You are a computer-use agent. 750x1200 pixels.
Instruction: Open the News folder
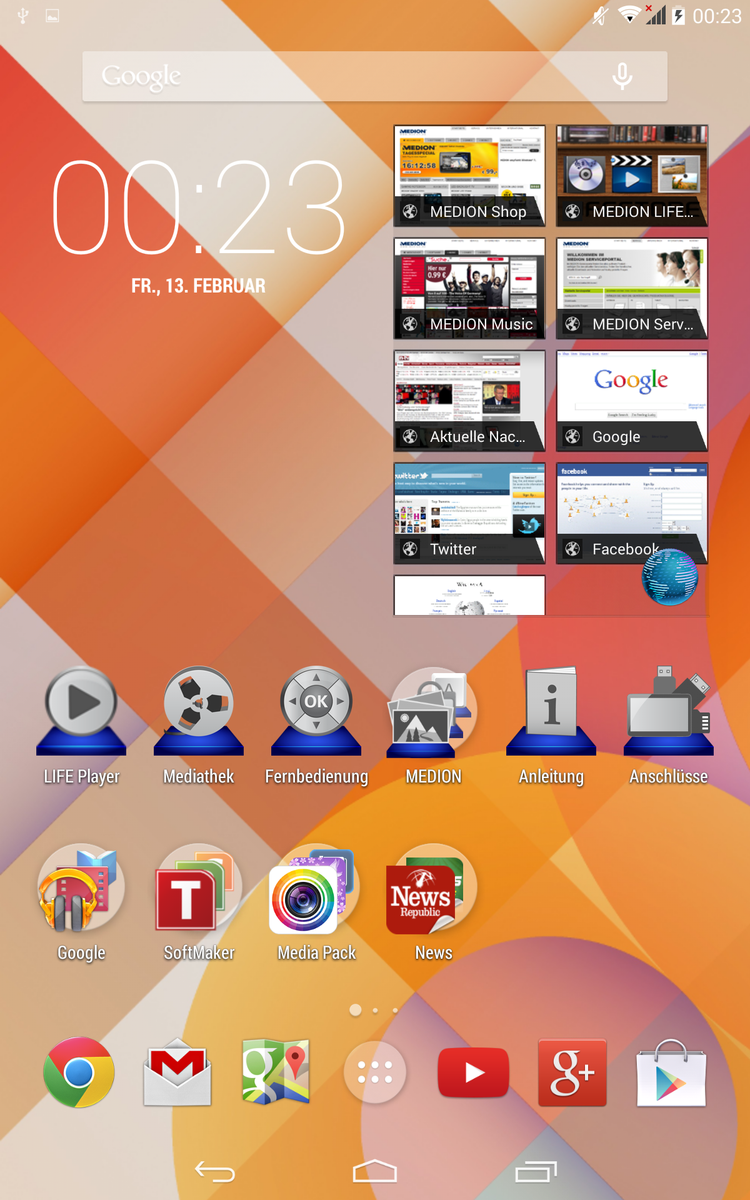click(433, 890)
